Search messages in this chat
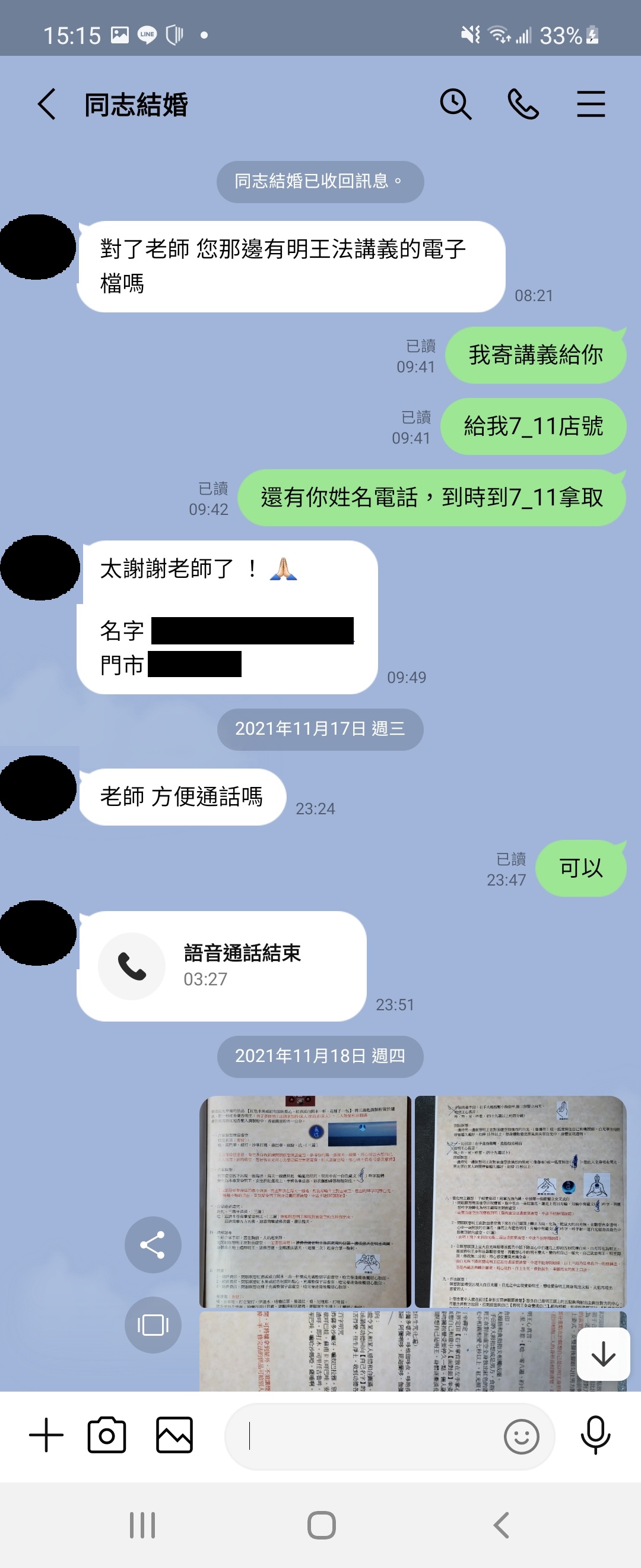The image size is (641, 1568). click(x=455, y=104)
